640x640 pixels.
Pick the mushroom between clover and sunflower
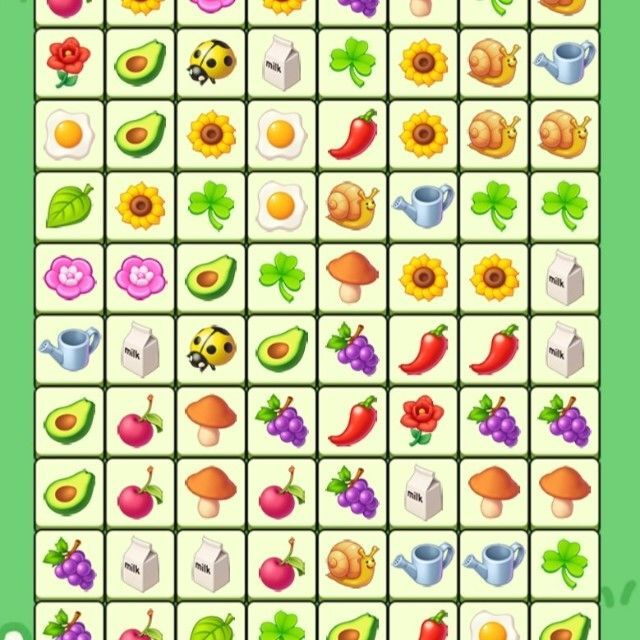(x=353, y=277)
